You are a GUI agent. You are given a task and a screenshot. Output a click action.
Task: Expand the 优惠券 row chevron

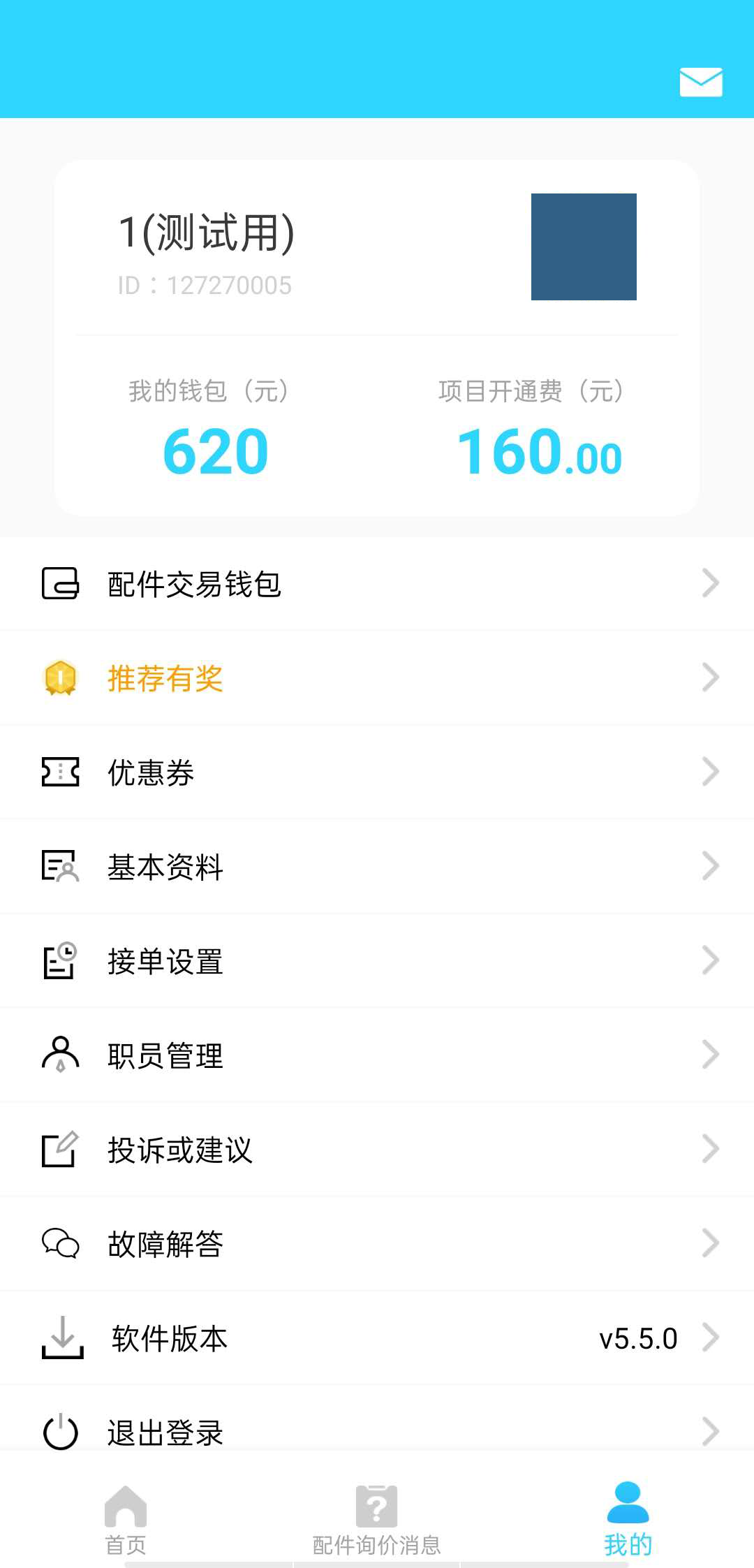click(709, 772)
